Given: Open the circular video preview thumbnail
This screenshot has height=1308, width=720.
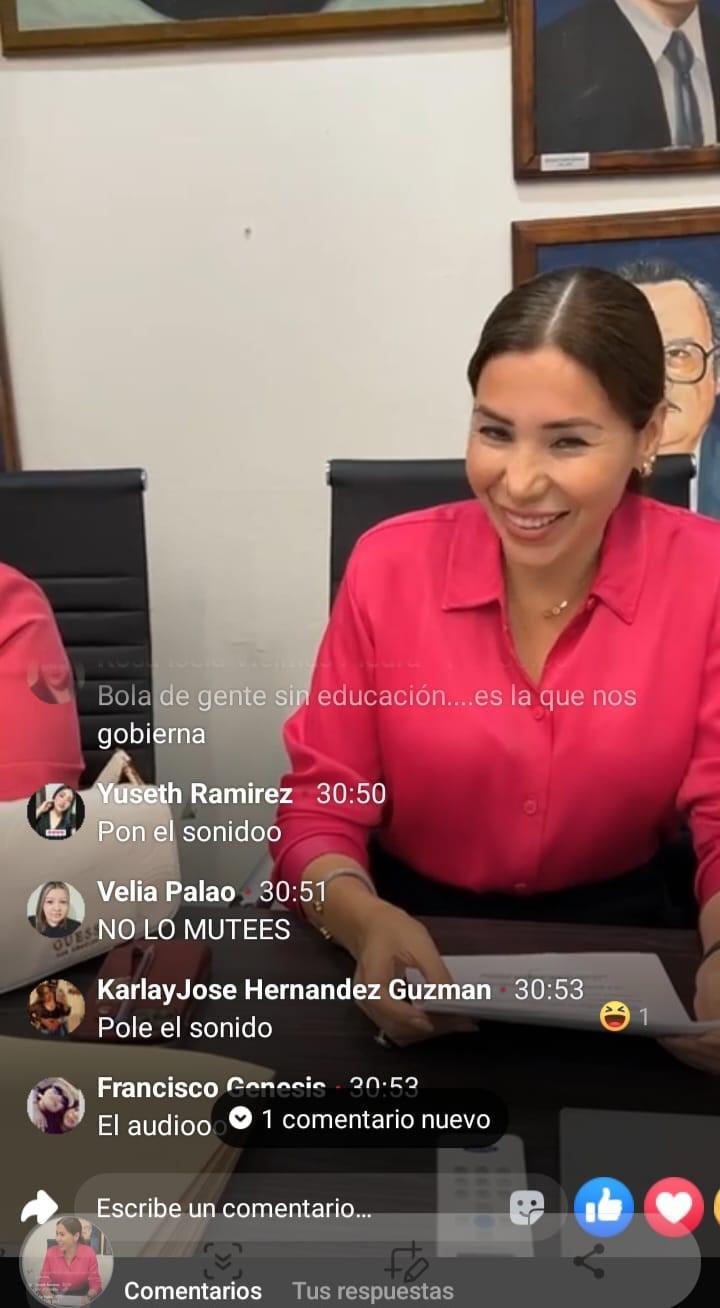Looking at the screenshot, I should (x=67, y=1261).
